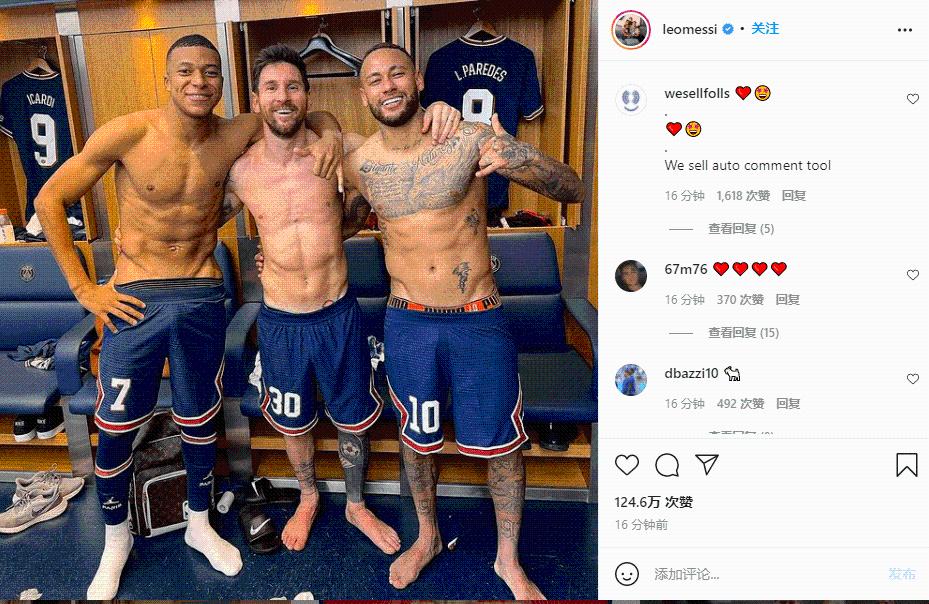Viewport: 929px width, 604px height.
Task: Like the dbazzi10 comment
Action: [912, 379]
